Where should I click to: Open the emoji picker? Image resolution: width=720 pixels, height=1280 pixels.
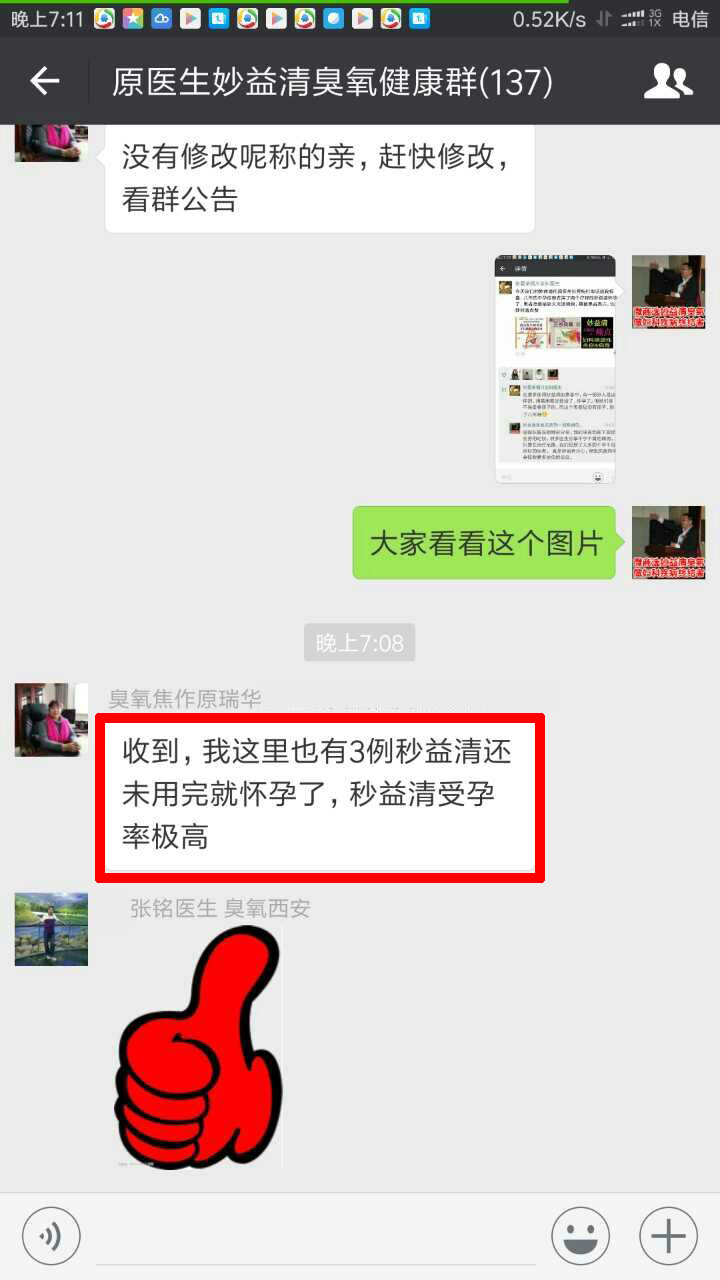click(580, 1237)
